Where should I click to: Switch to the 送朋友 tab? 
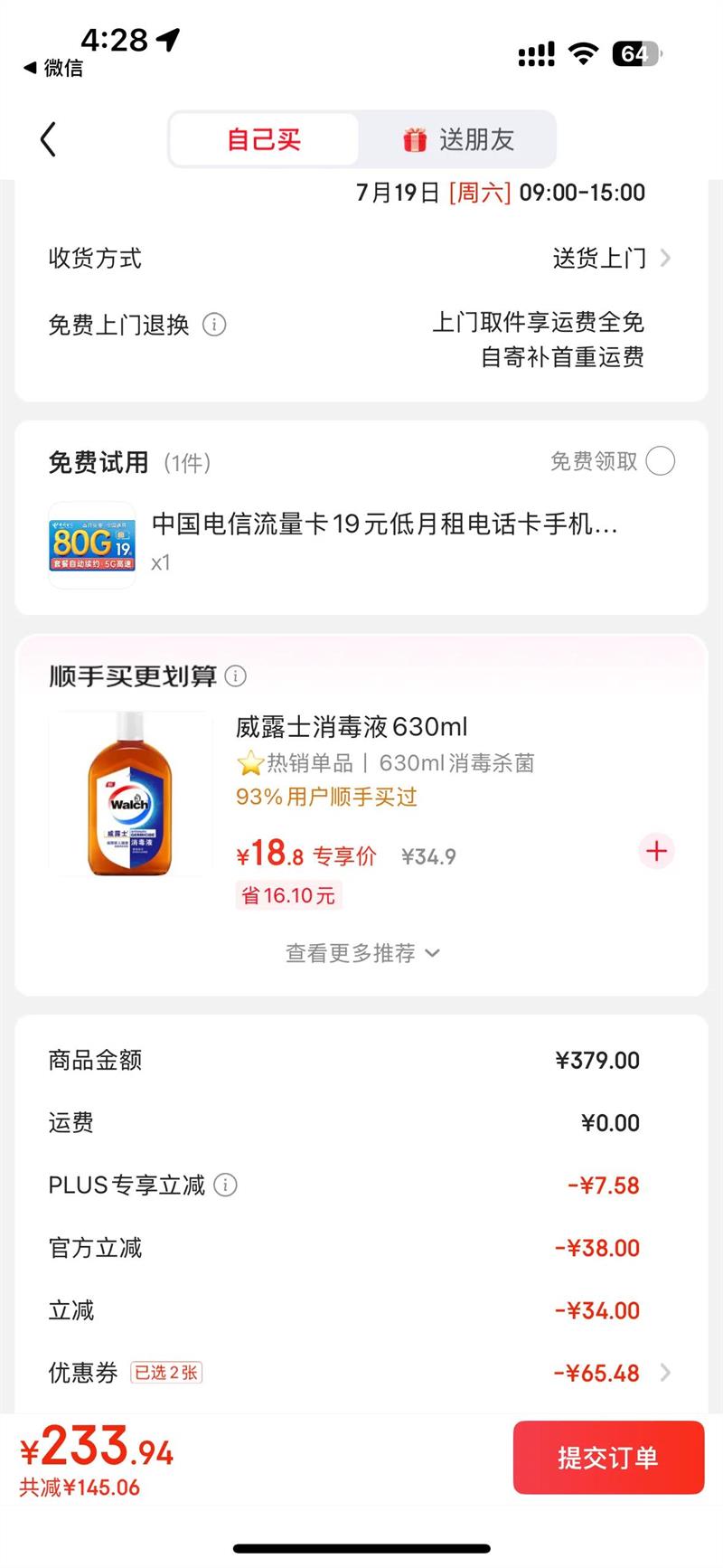click(x=458, y=139)
